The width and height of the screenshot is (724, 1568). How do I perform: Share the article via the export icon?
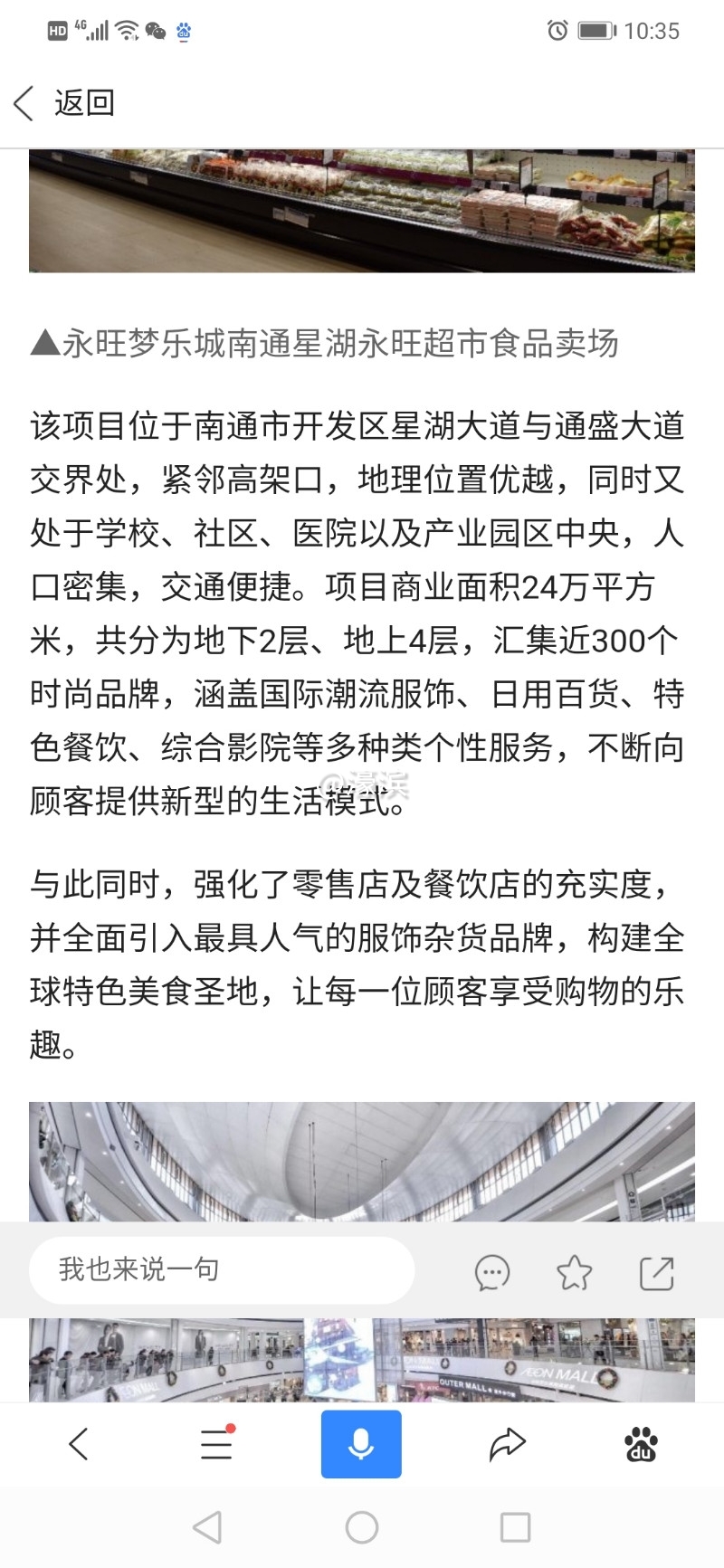pyautogui.click(x=657, y=1273)
